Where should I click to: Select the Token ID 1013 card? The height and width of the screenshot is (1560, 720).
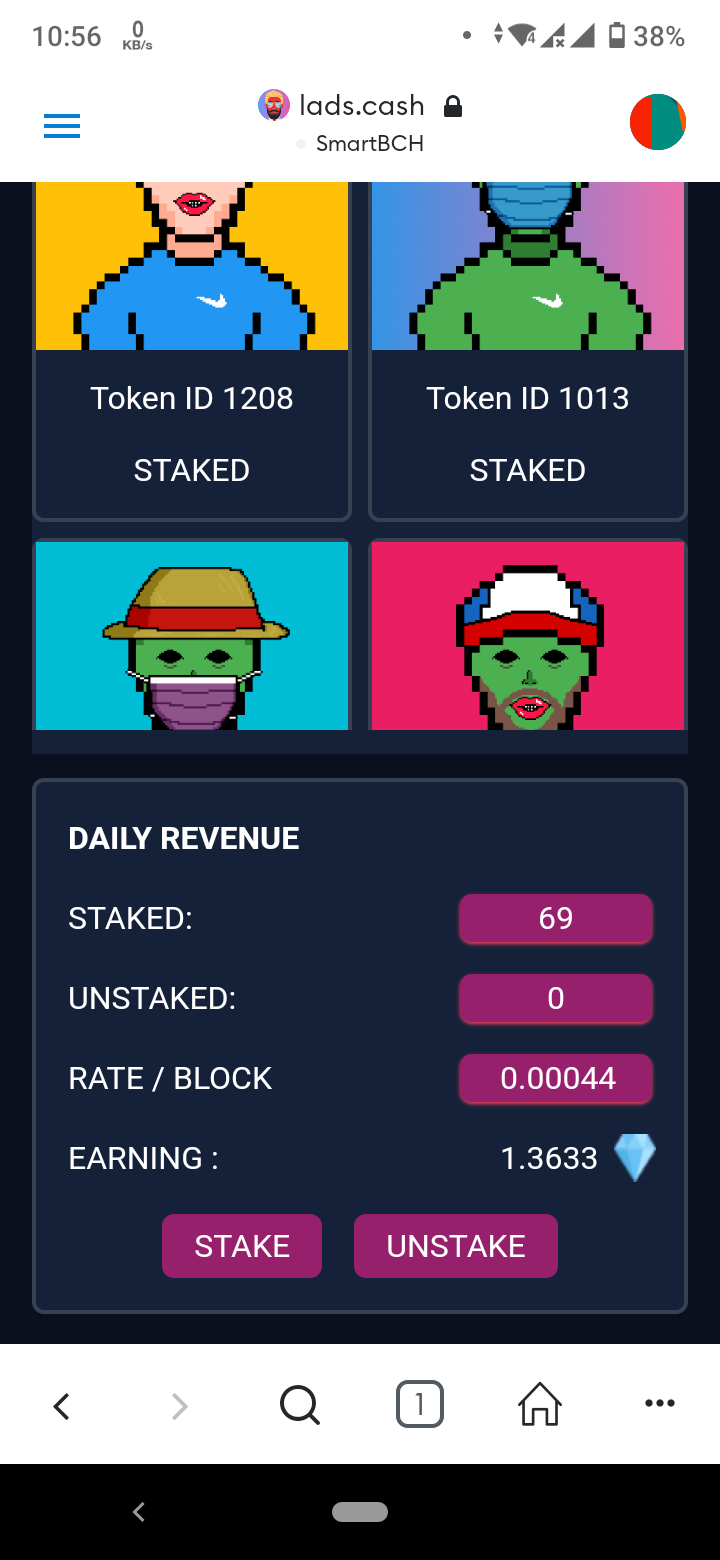click(x=528, y=351)
